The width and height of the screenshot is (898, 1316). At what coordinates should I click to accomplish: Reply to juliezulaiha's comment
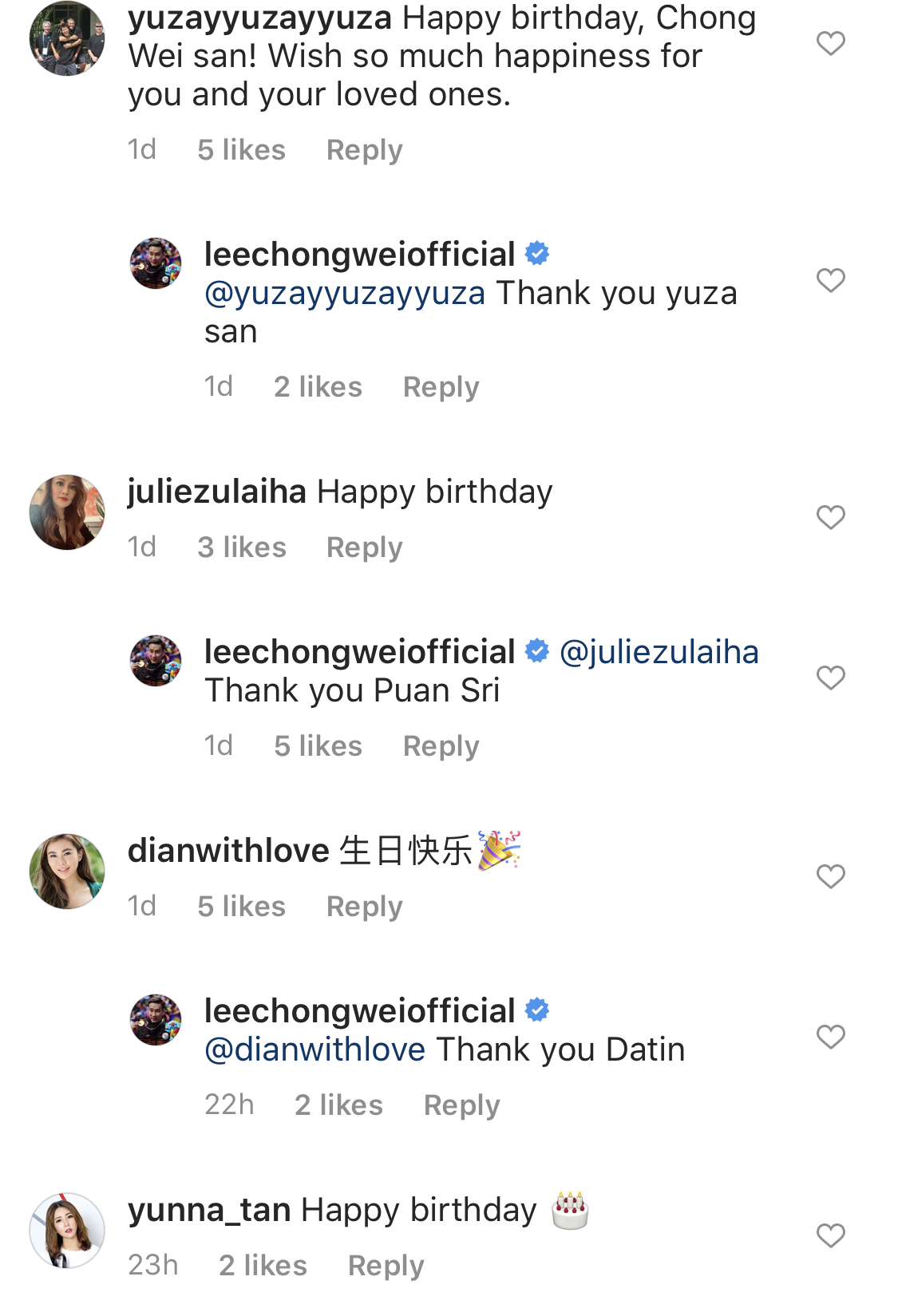coord(364,547)
